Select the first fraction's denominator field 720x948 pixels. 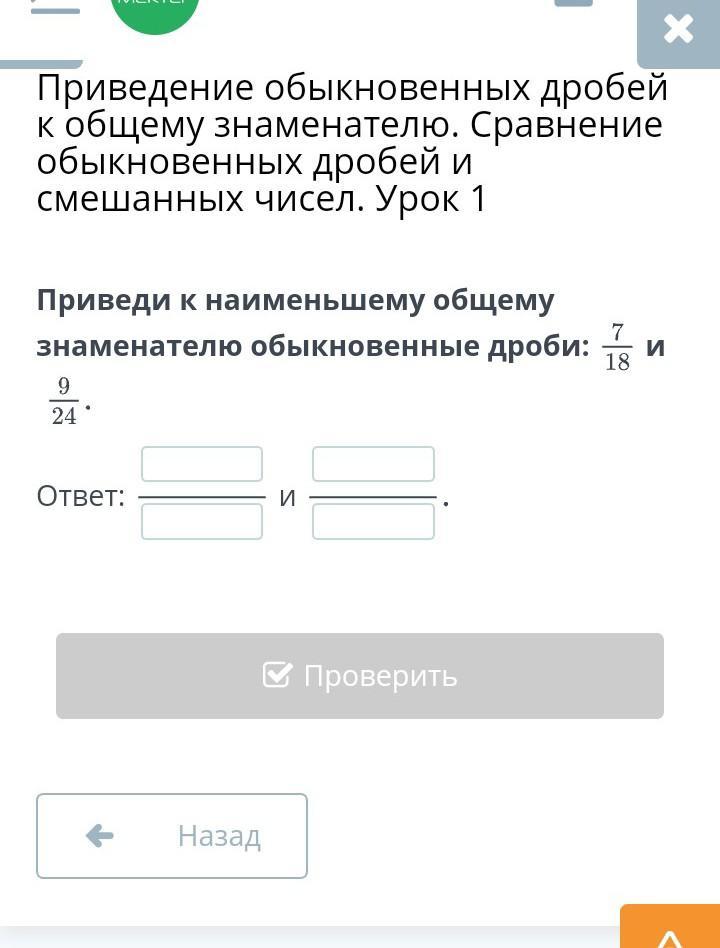202,521
